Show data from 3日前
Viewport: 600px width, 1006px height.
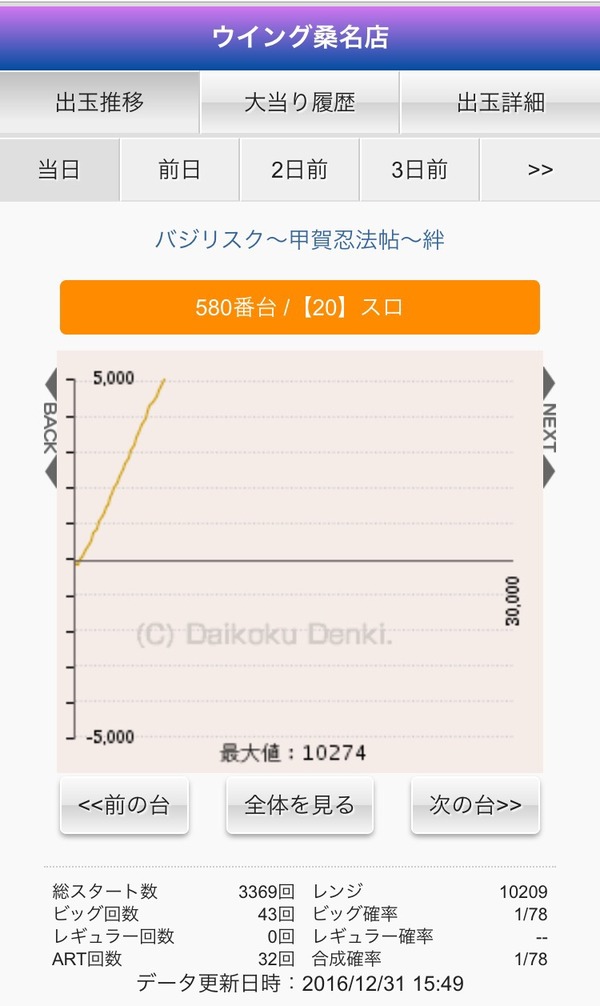point(420,170)
